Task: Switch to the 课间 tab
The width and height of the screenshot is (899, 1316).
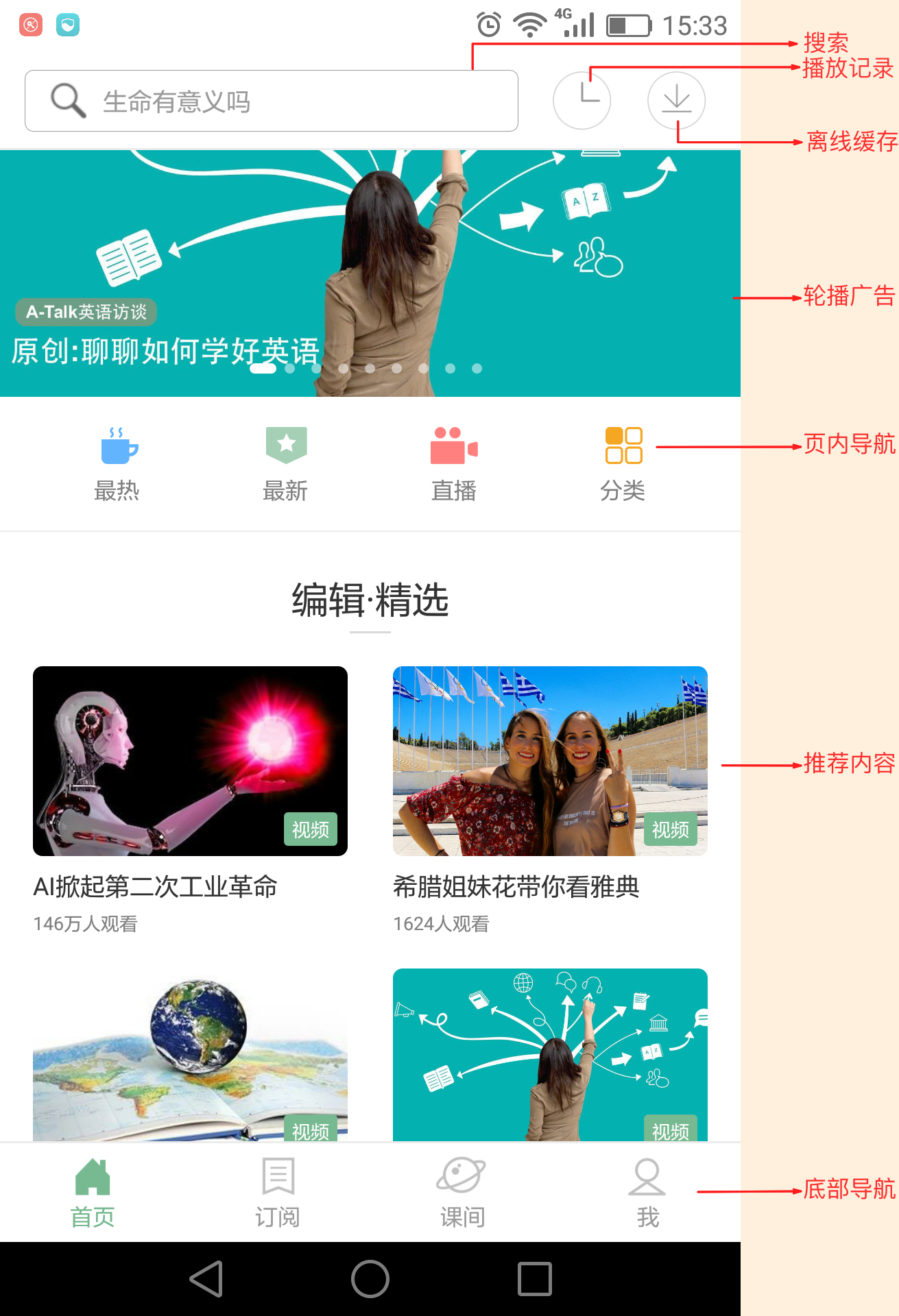Action: (x=462, y=1192)
